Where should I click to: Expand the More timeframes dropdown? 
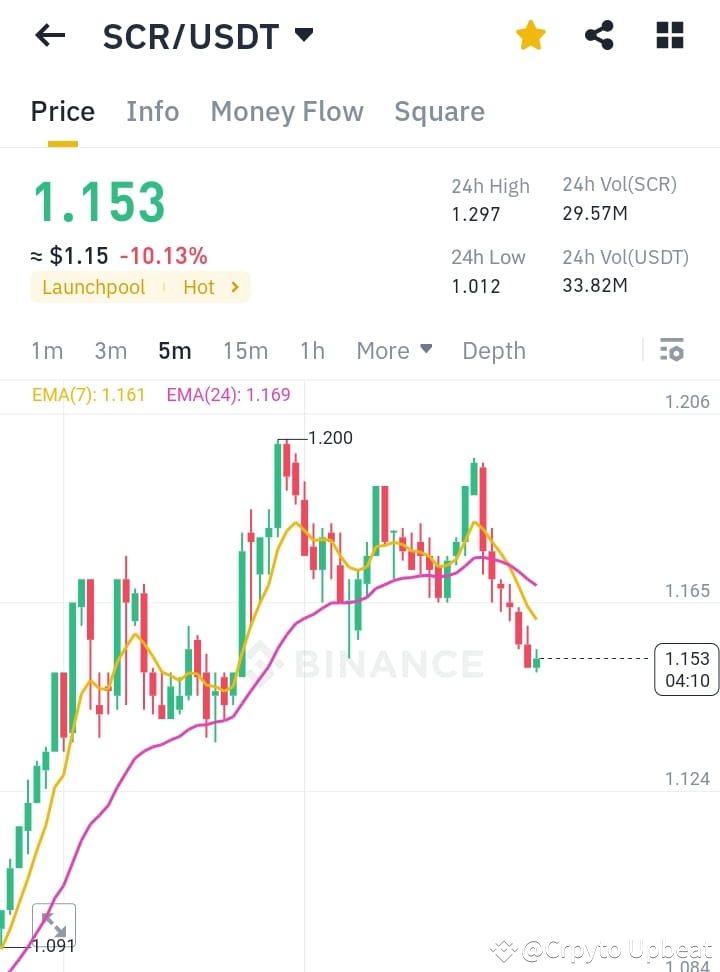(393, 350)
